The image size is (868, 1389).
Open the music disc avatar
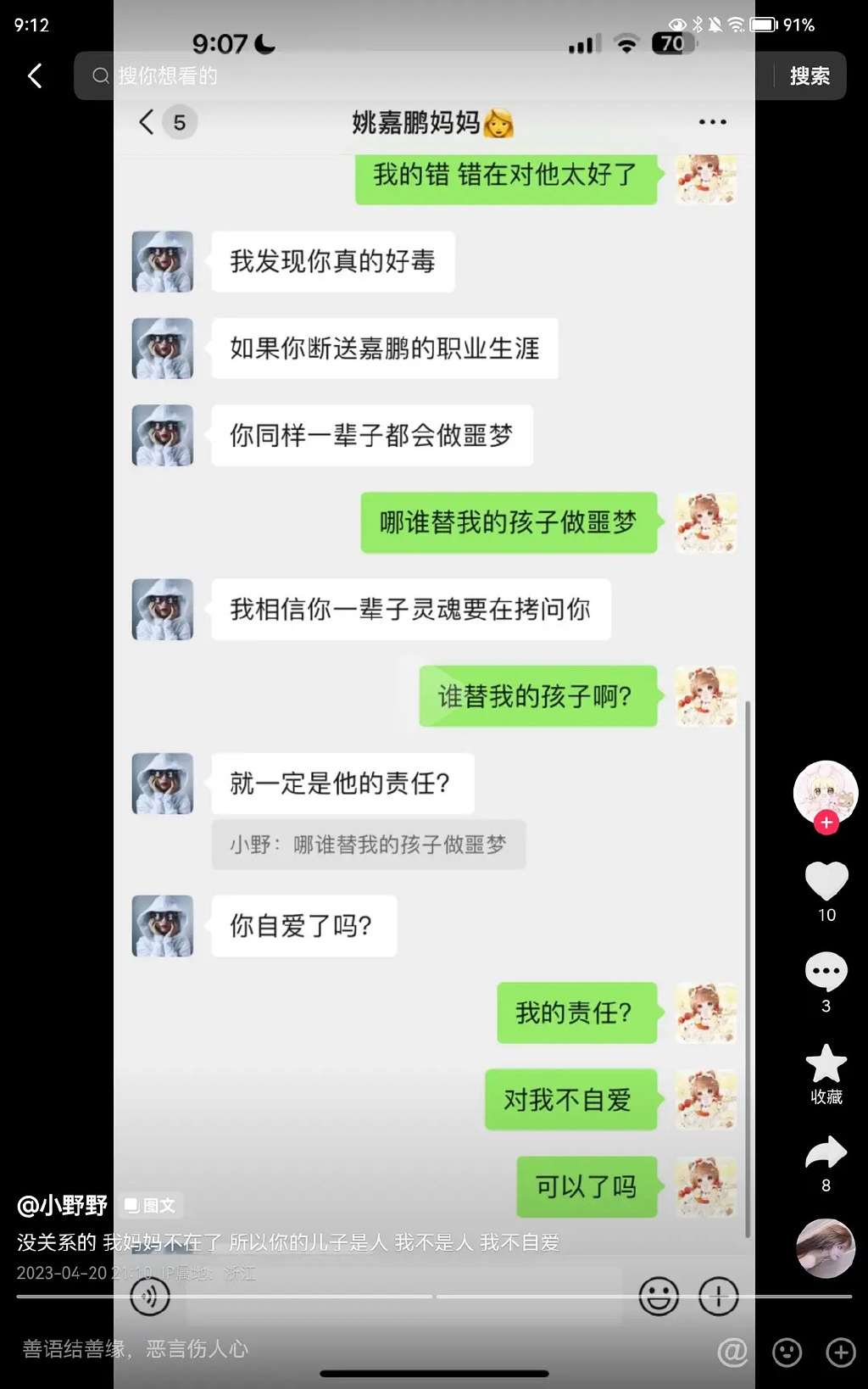click(x=826, y=1248)
